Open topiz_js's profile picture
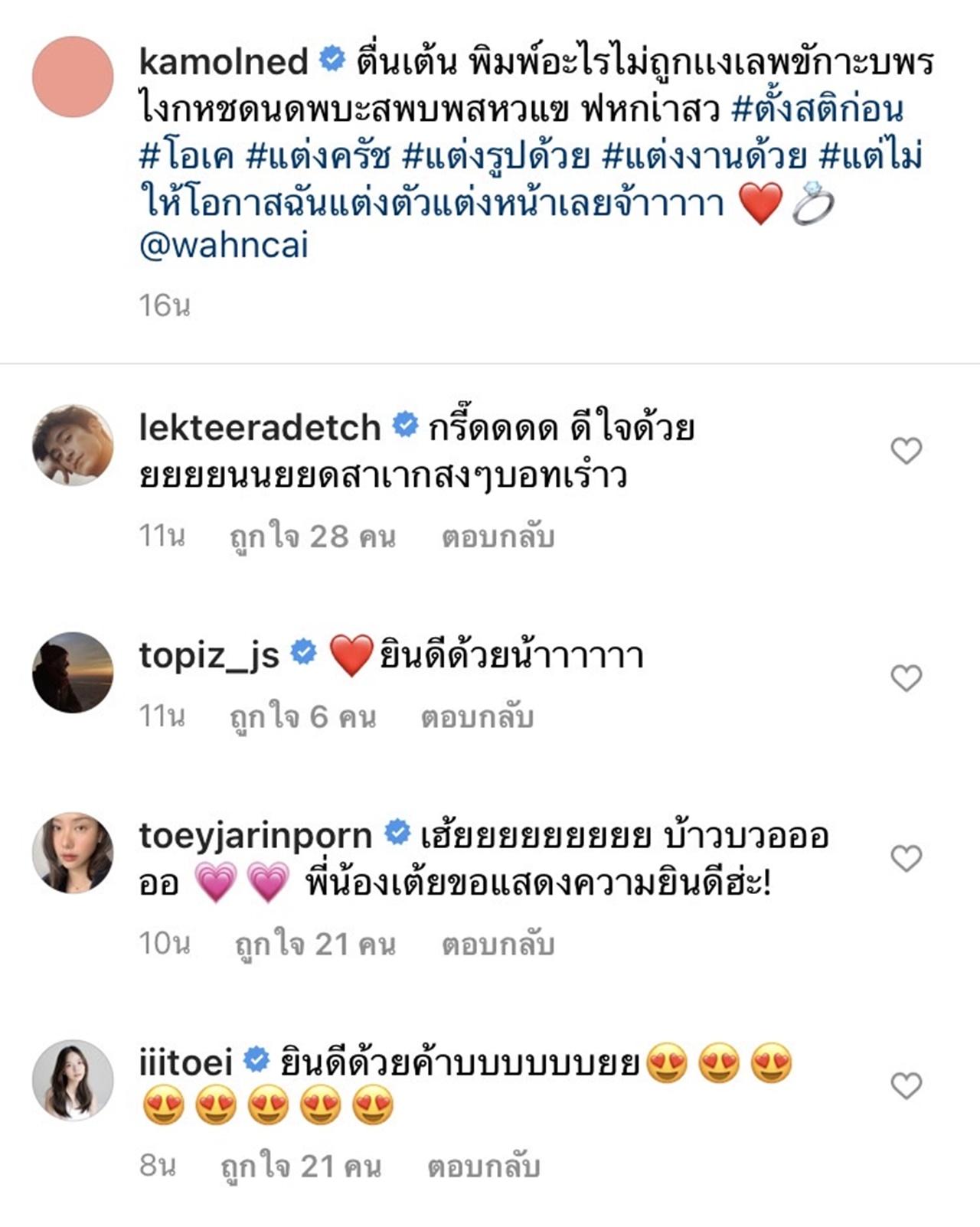980x1227 pixels. click(73, 672)
